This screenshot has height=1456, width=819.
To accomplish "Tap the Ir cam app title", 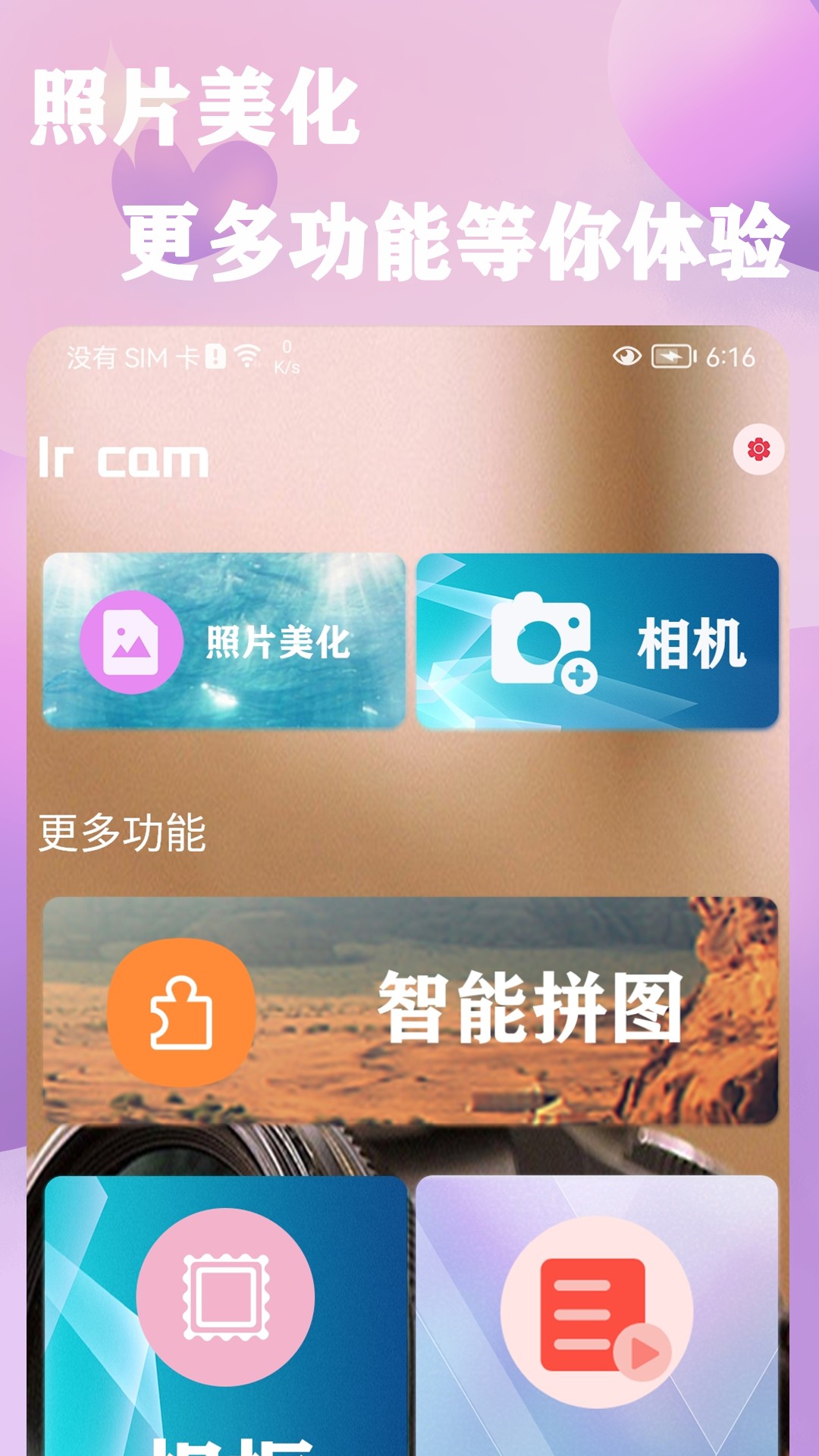I will pos(125,455).
